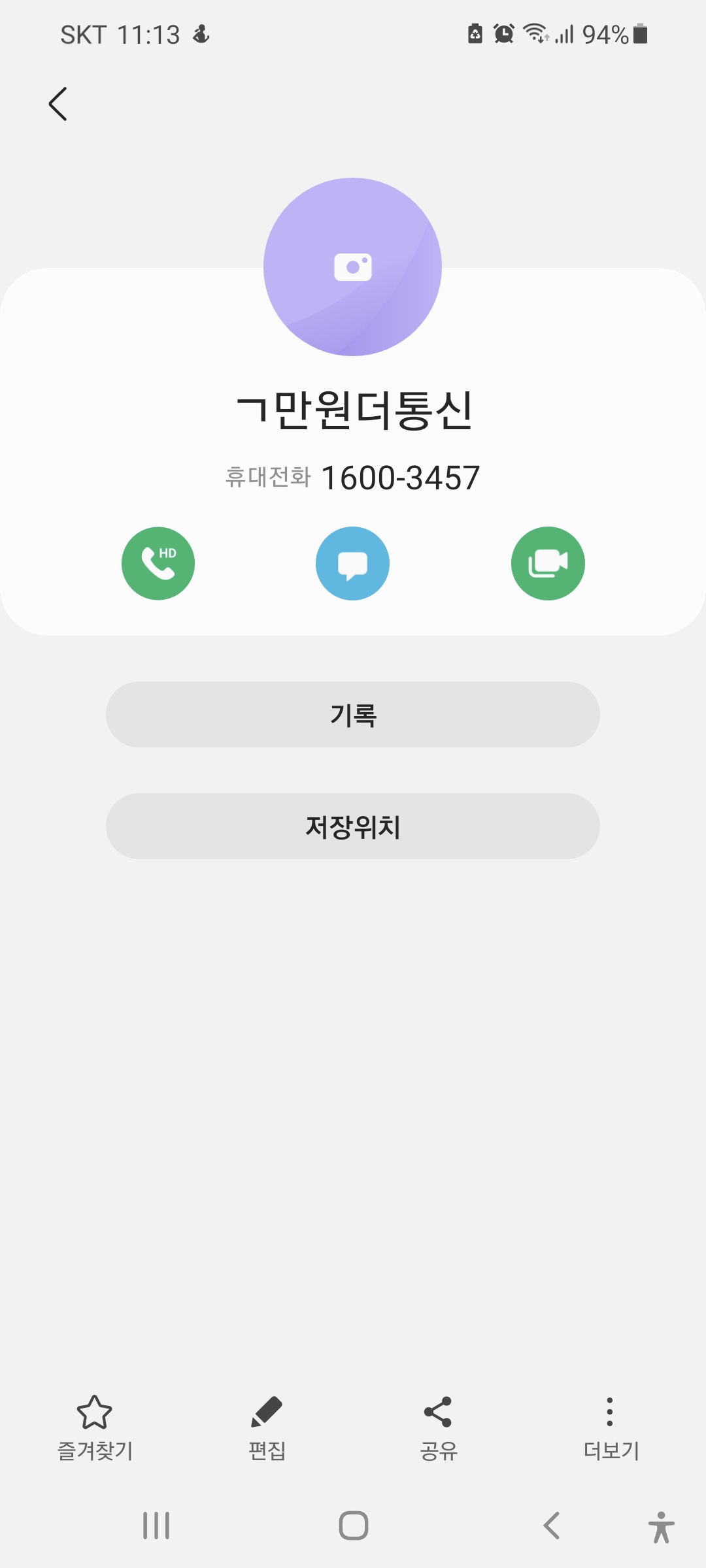Start a video call with this contact
This screenshot has width=706, height=1568.
(x=548, y=563)
